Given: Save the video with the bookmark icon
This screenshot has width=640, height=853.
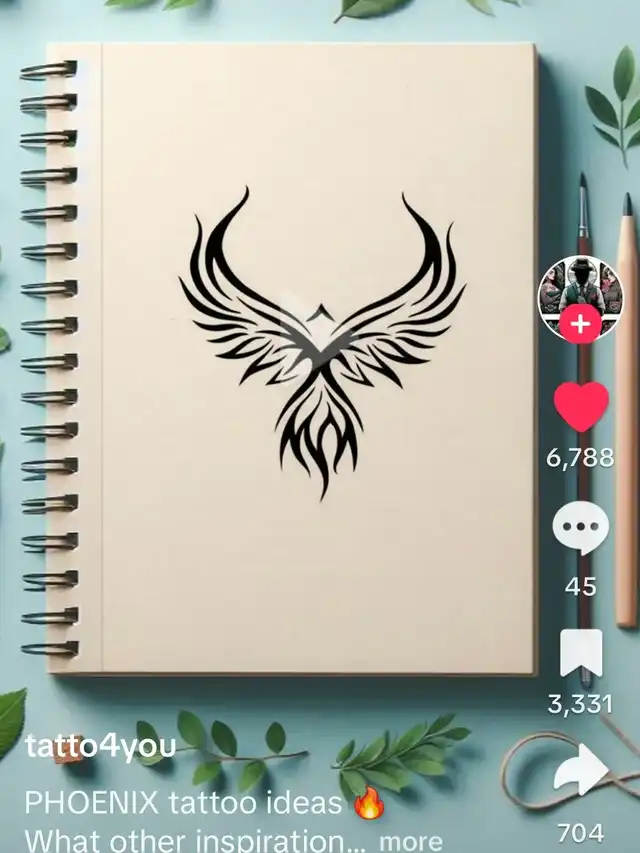Looking at the screenshot, I should (x=581, y=653).
